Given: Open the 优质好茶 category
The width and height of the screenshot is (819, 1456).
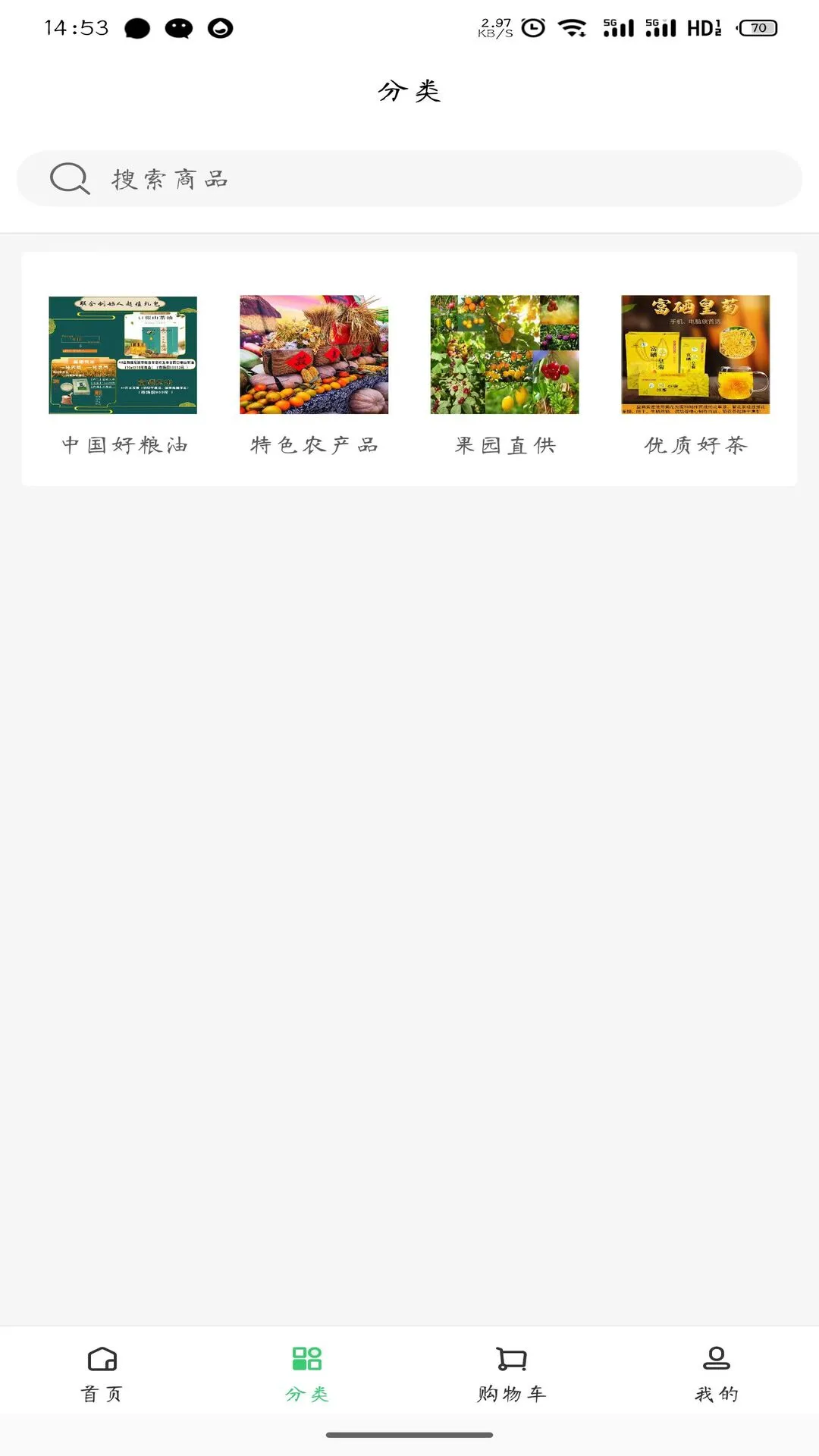Looking at the screenshot, I should (x=695, y=446).
